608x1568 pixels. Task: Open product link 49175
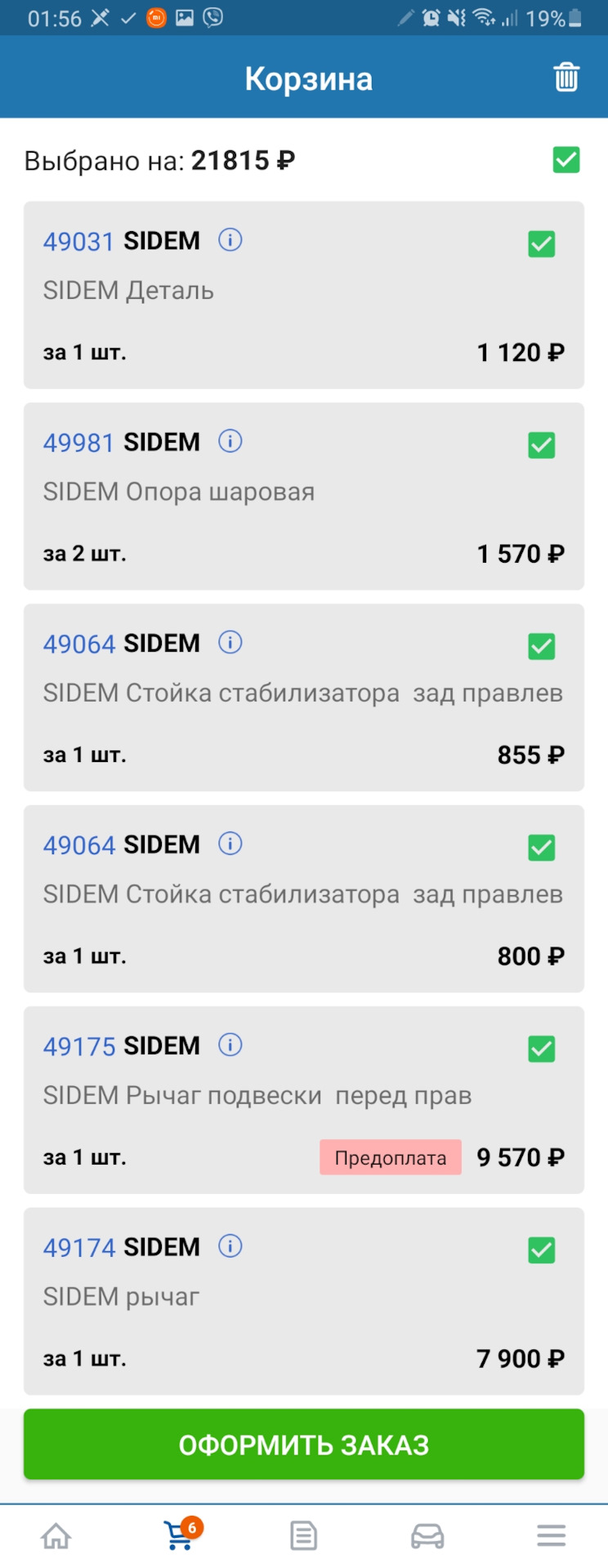78,1045
